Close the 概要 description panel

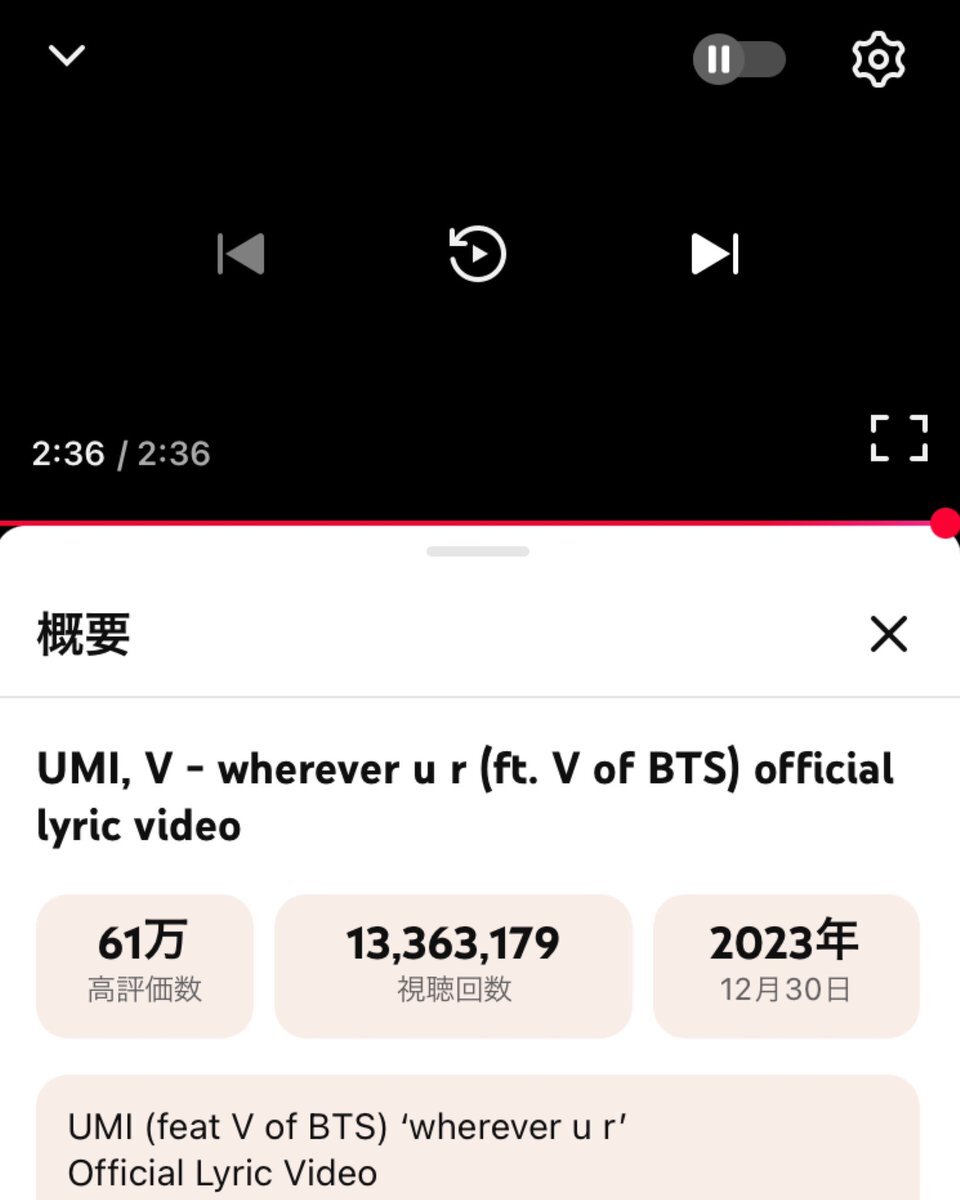coord(888,634)
